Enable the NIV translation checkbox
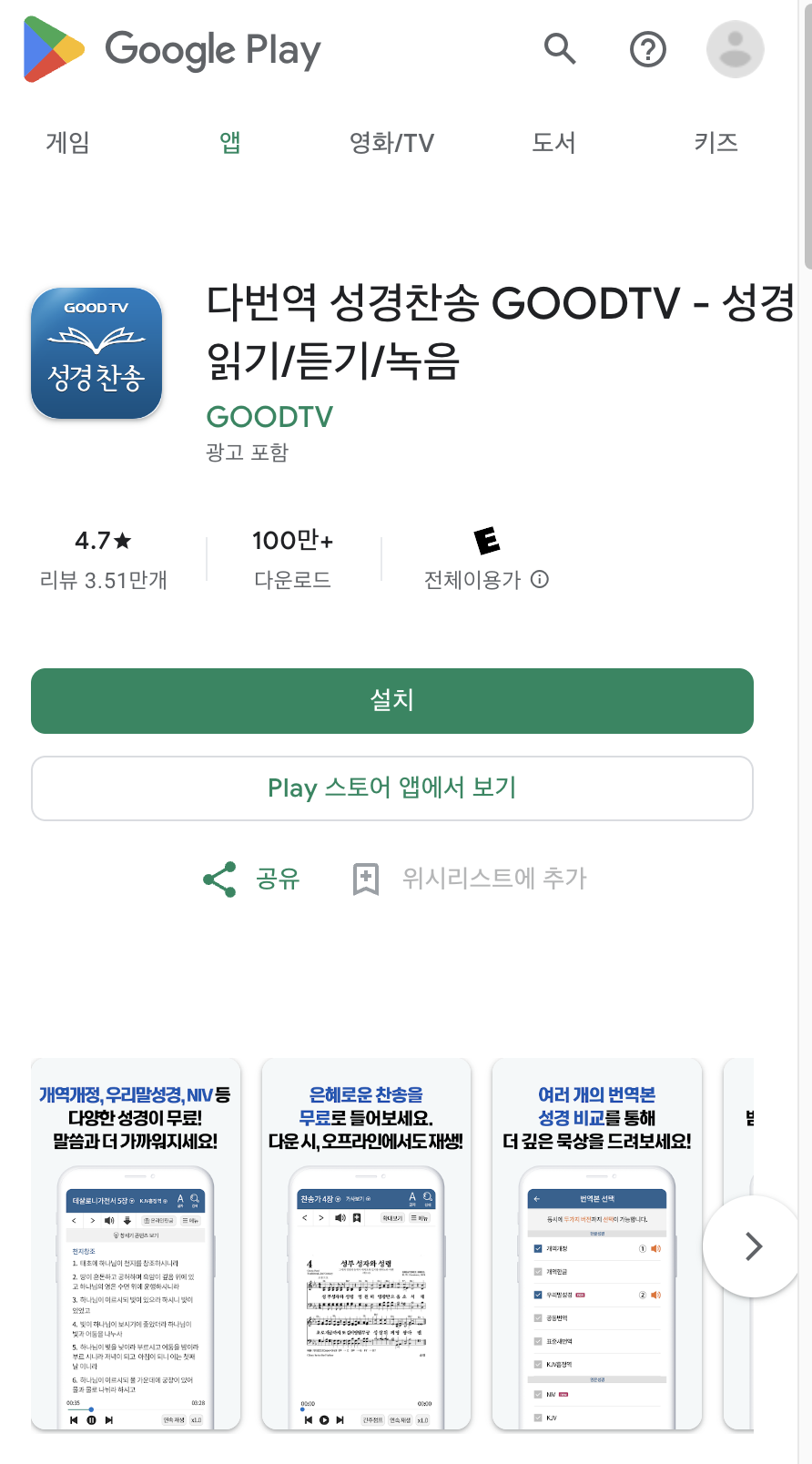Screen dimensions: 812x1464 [x=538, y=1394]
